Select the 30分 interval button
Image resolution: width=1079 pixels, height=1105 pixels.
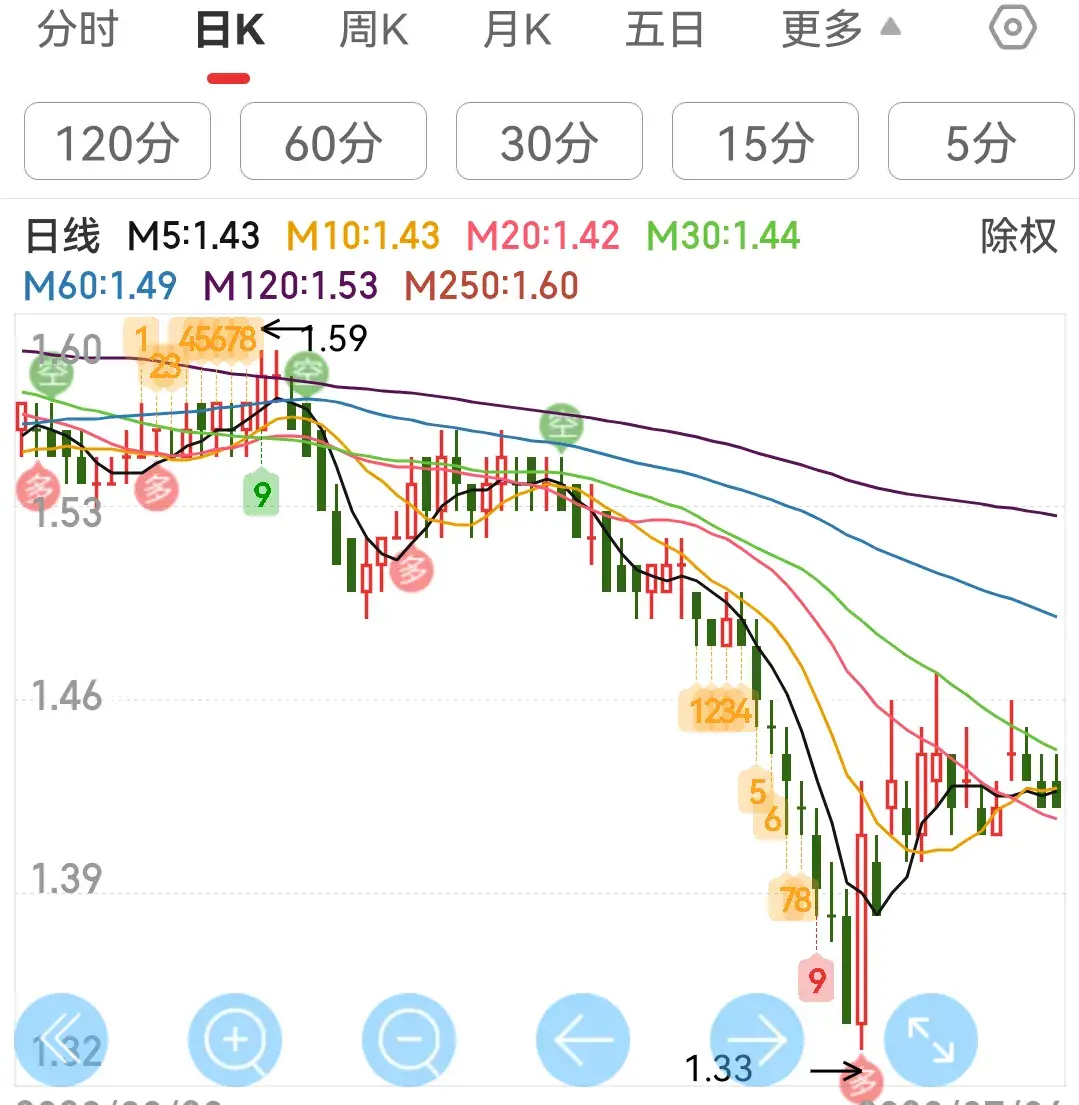[x=550, y=142]
